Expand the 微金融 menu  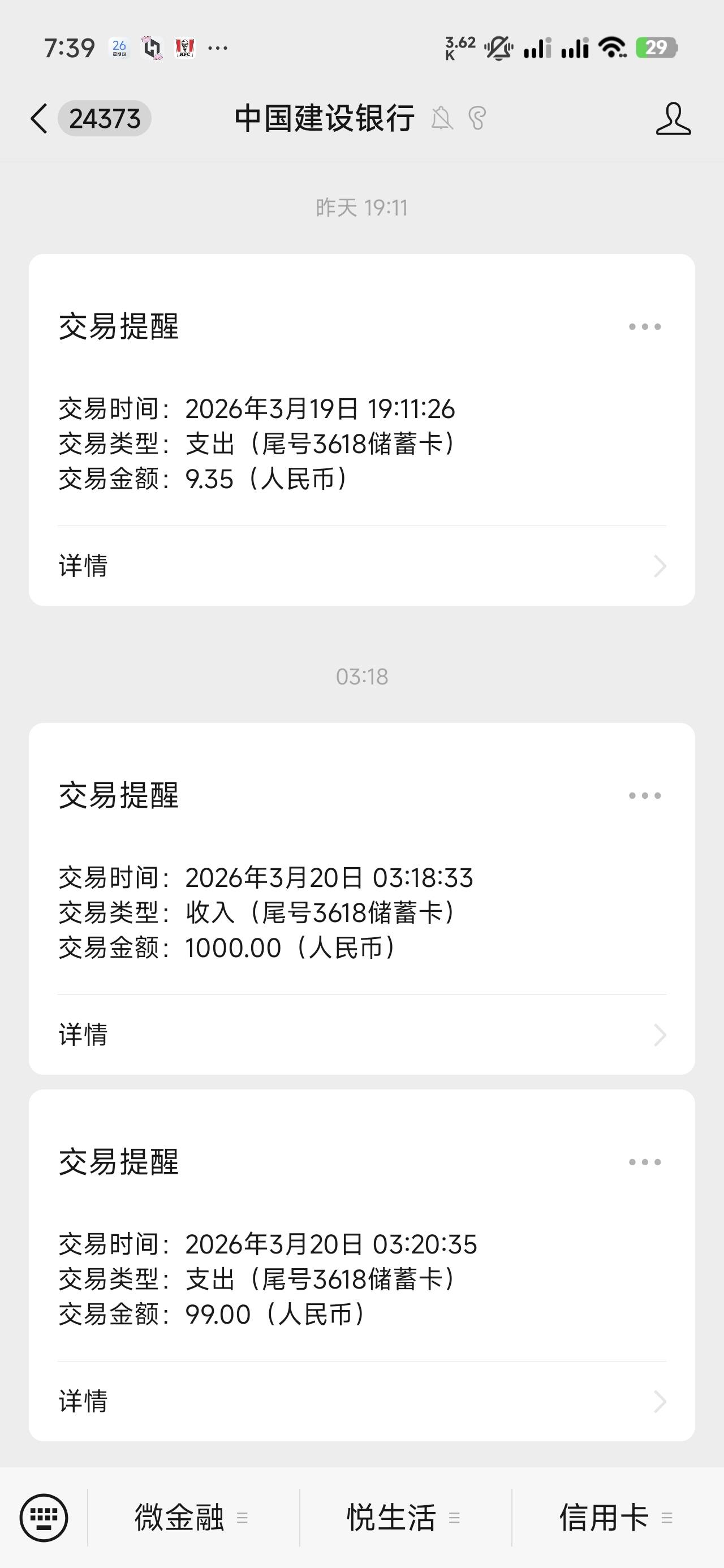192,1518
